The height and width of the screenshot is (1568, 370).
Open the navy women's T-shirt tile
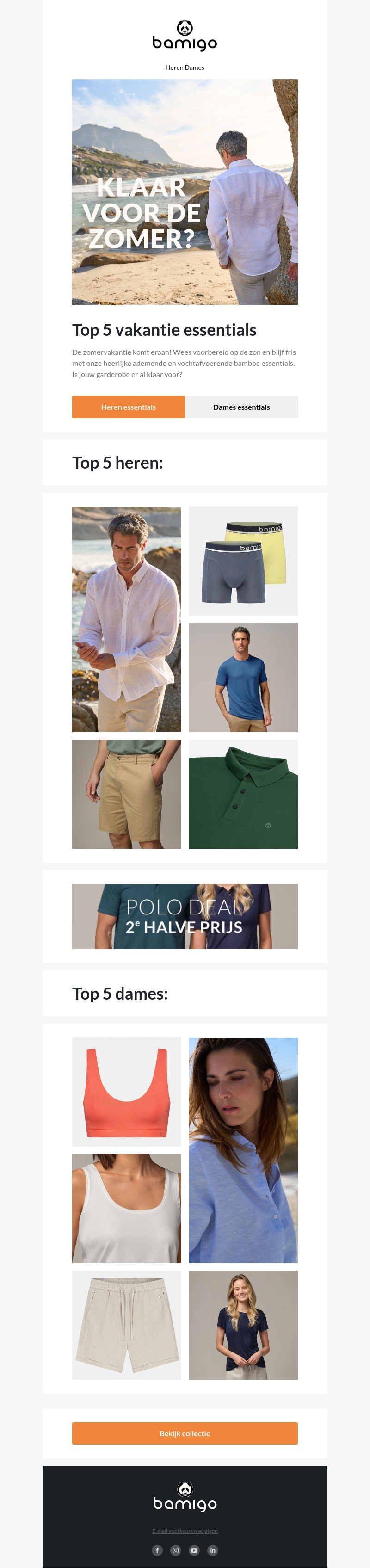point(243,1325)
